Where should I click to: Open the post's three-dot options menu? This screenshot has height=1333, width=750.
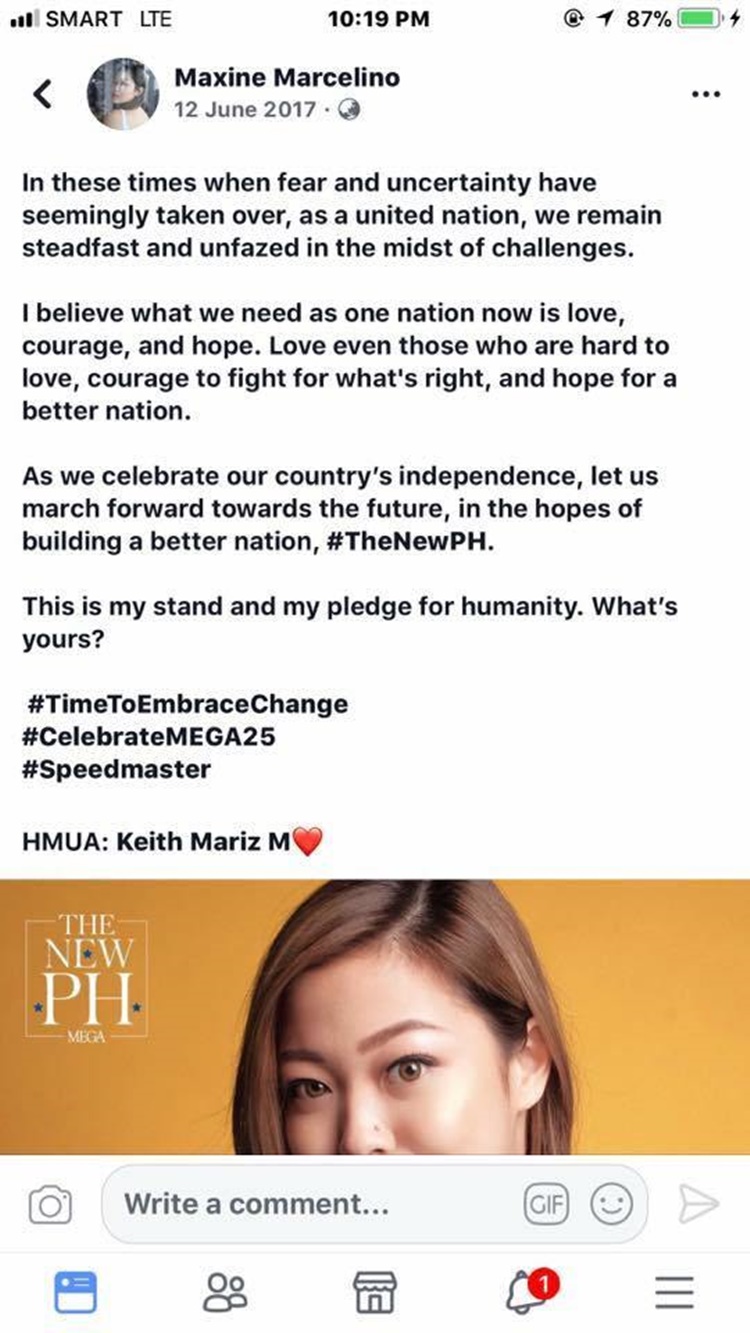tap(707, 94)
